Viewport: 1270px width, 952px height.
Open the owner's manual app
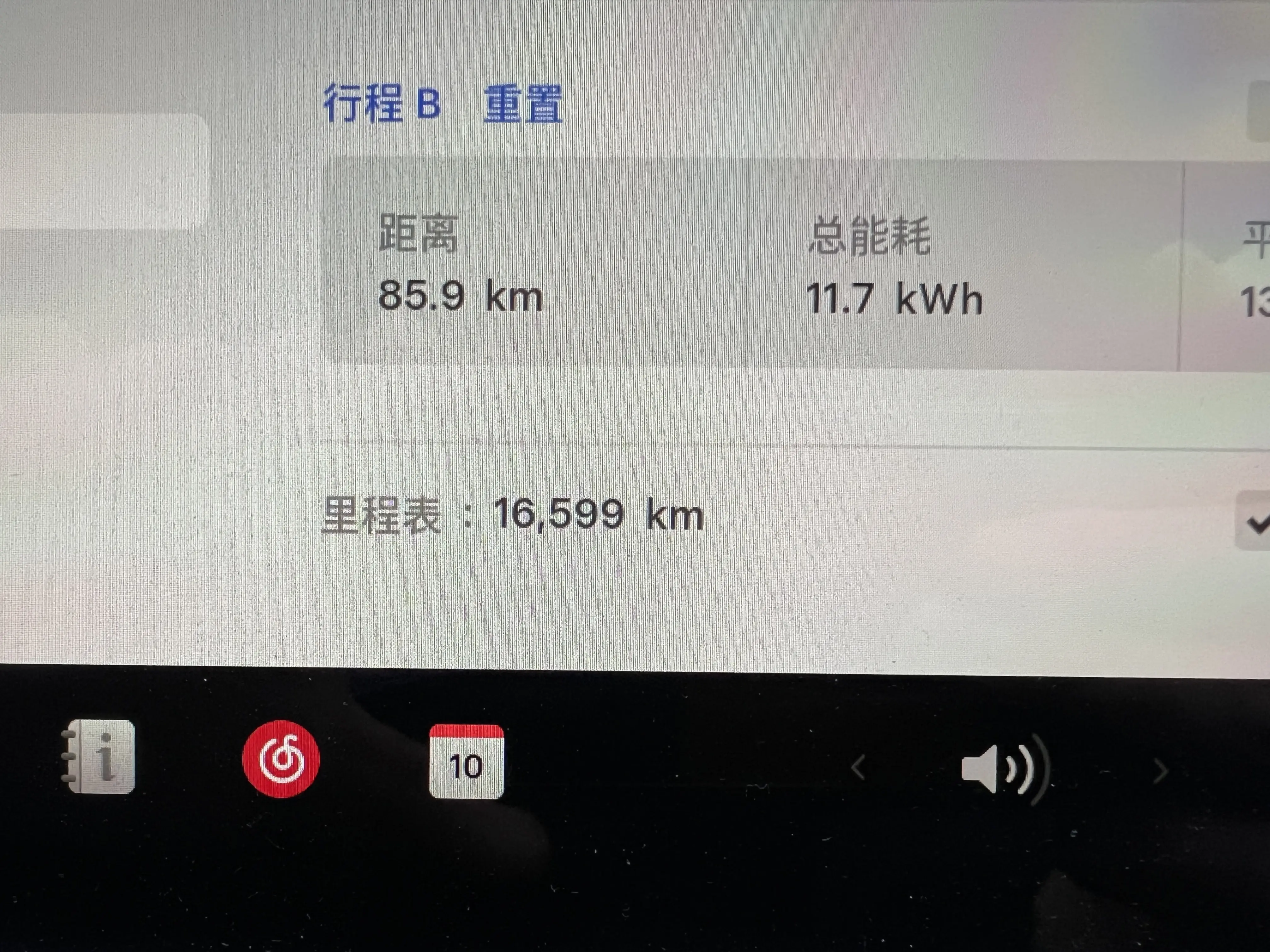[x=99, y=756]
